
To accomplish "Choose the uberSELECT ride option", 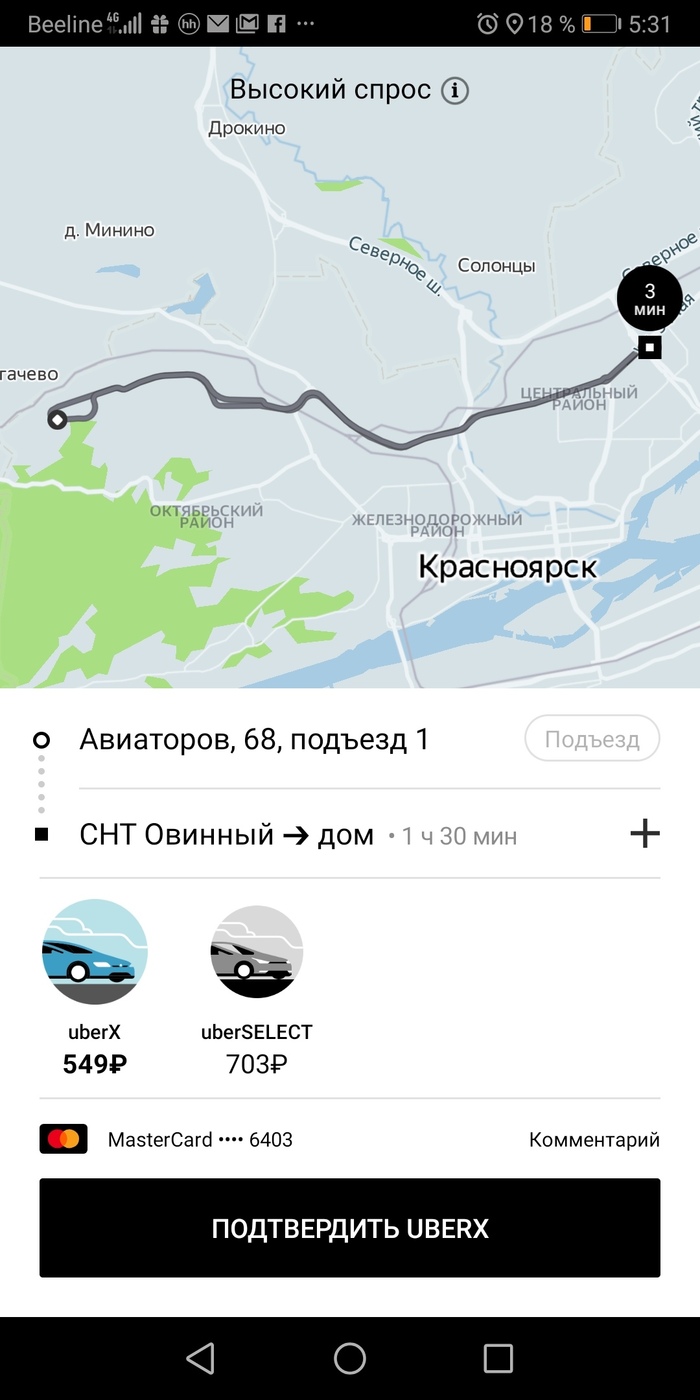I will [x=256, y=985].
